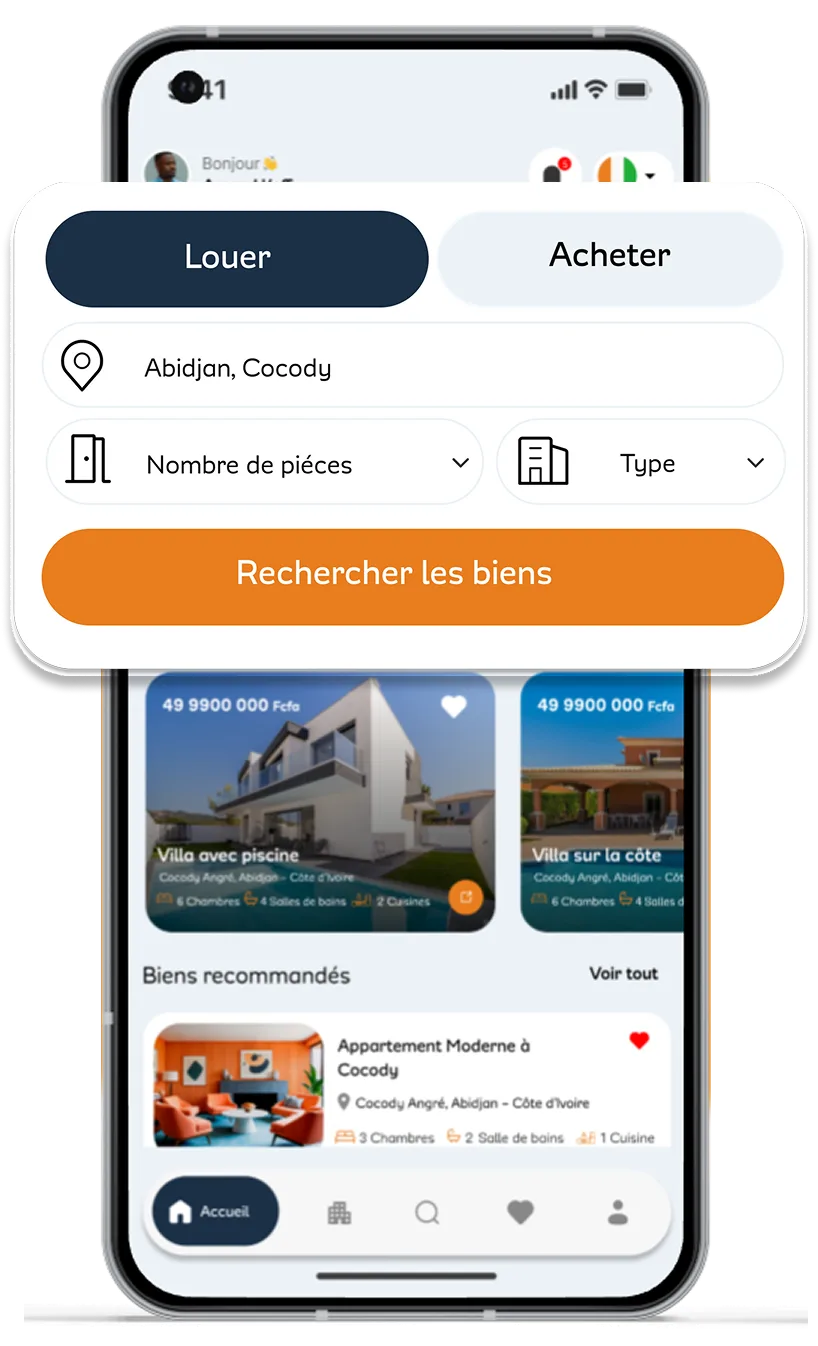The width and height of the screenshot is (818, 1346).
Task: Open the Accueil home tab icon
Action: coord(178,1211)
